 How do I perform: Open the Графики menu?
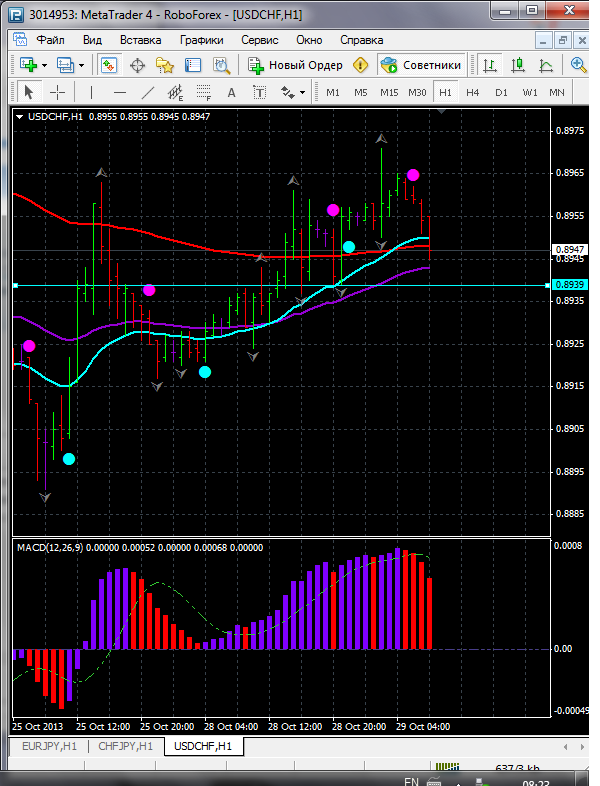click(x=201, y=40)
